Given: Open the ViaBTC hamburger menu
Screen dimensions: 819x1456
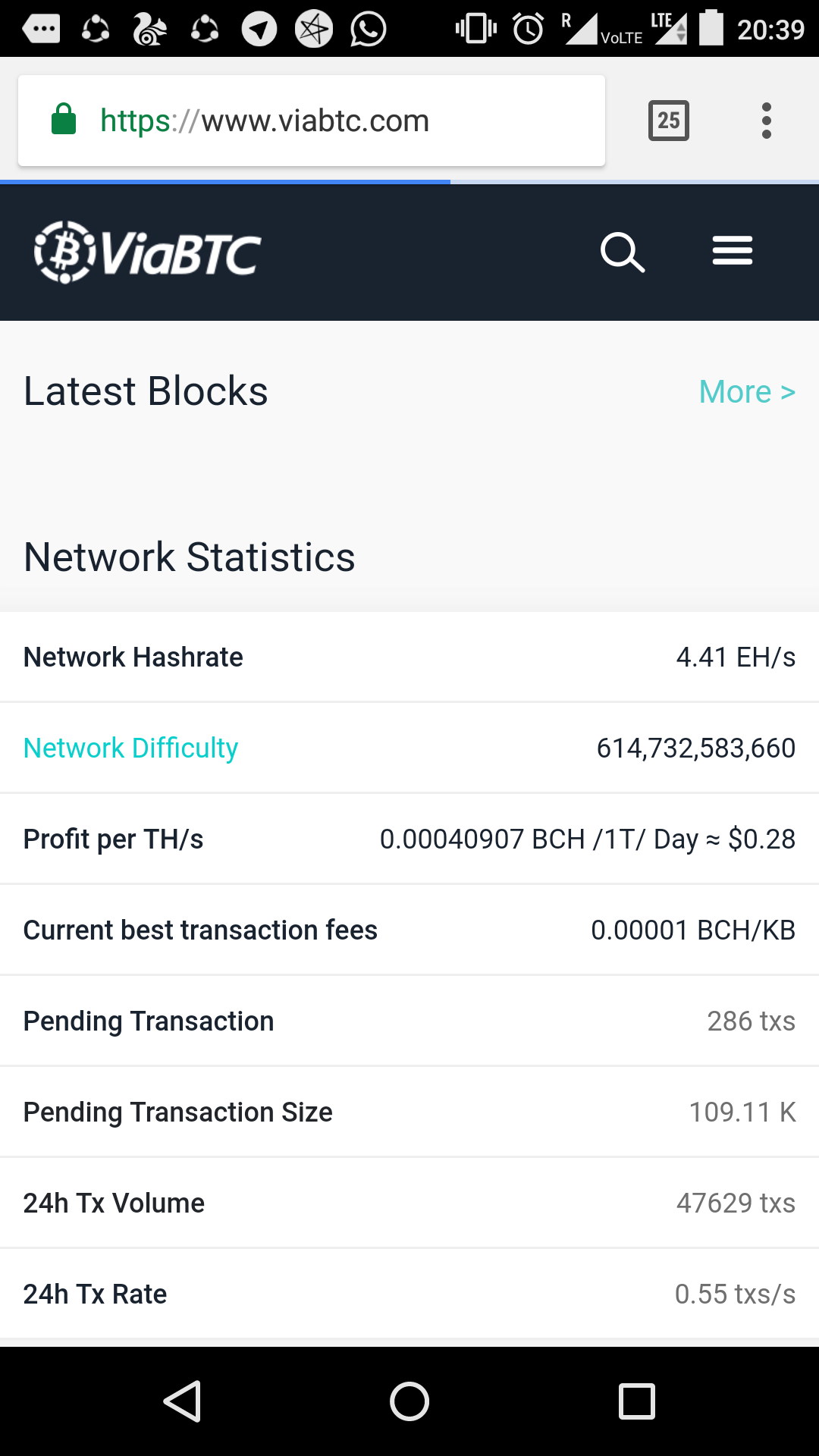Looking at the screenshot, I should coord(732,251).
